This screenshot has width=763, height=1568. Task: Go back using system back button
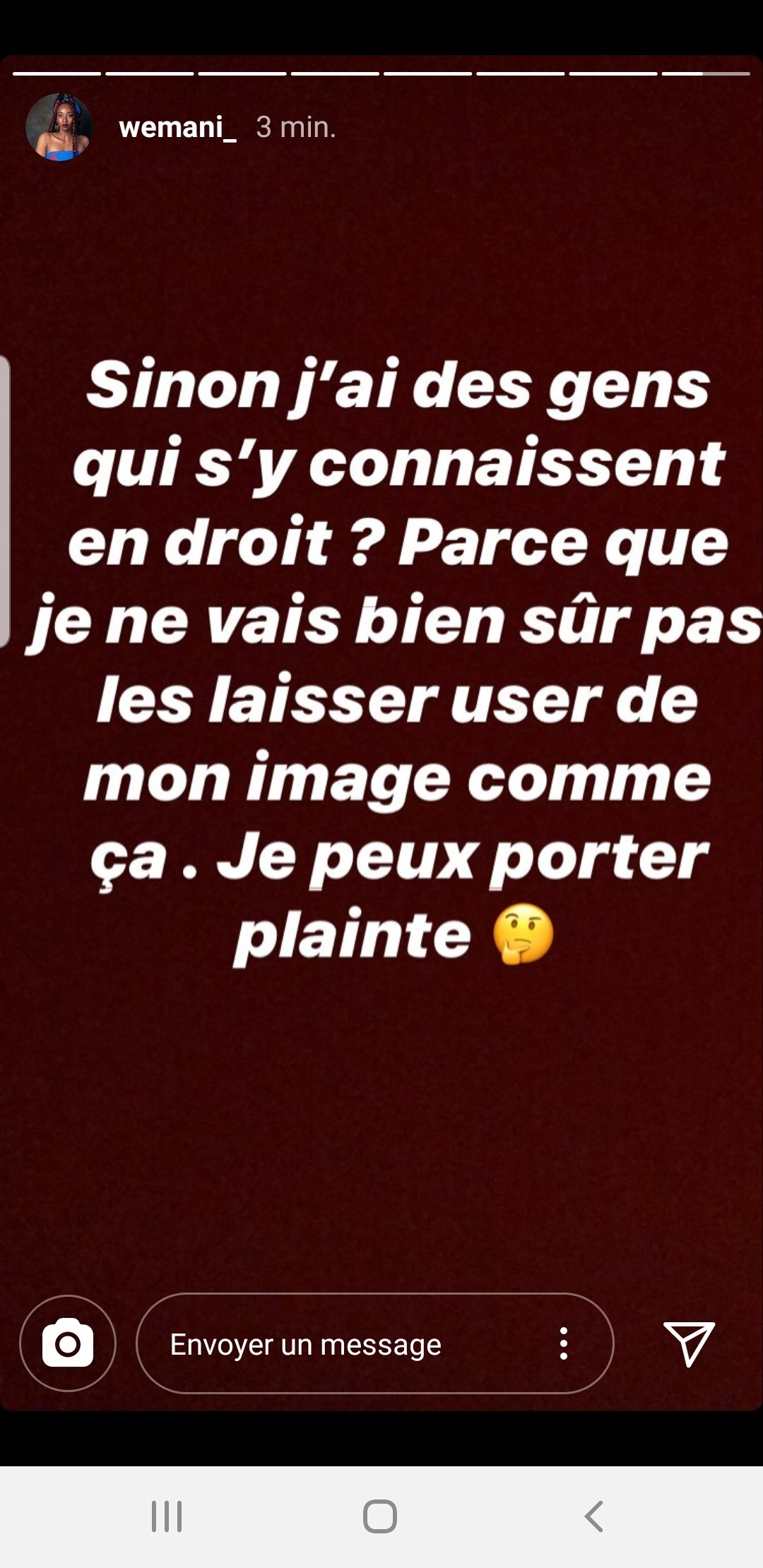pyautogui.click(x=594, y=1516)
